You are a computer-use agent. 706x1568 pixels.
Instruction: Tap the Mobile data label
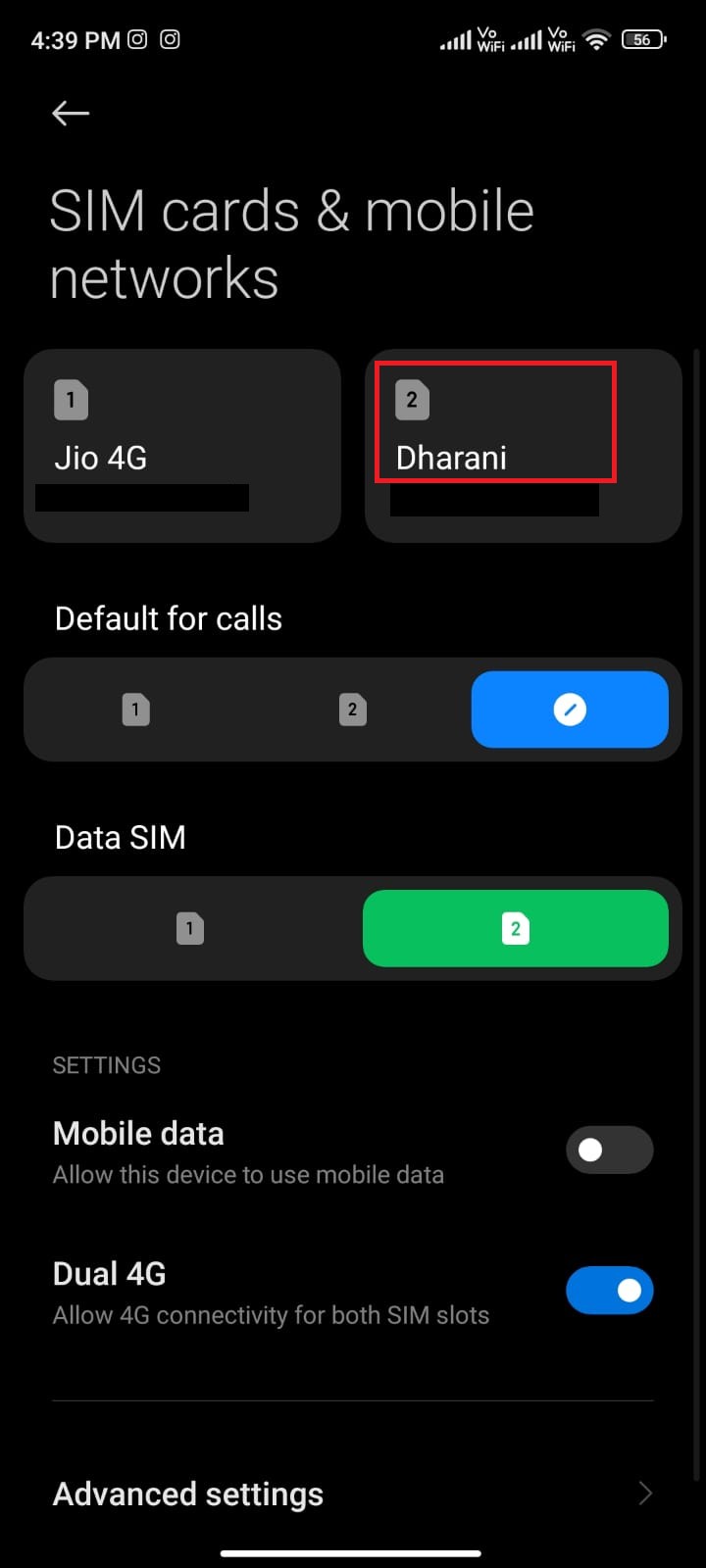click(137, 1133)
